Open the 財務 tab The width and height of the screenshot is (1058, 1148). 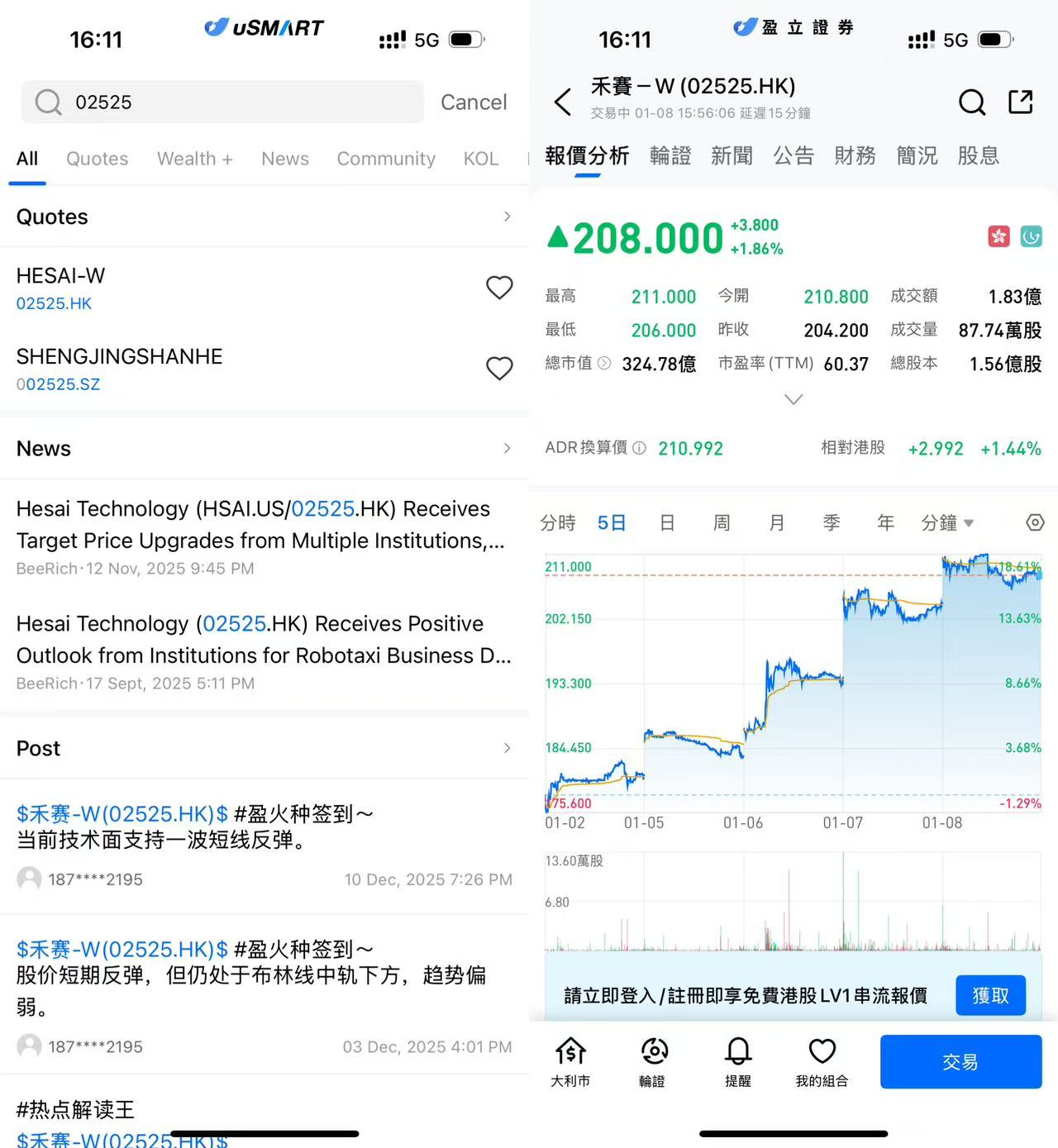pos(855,155)
